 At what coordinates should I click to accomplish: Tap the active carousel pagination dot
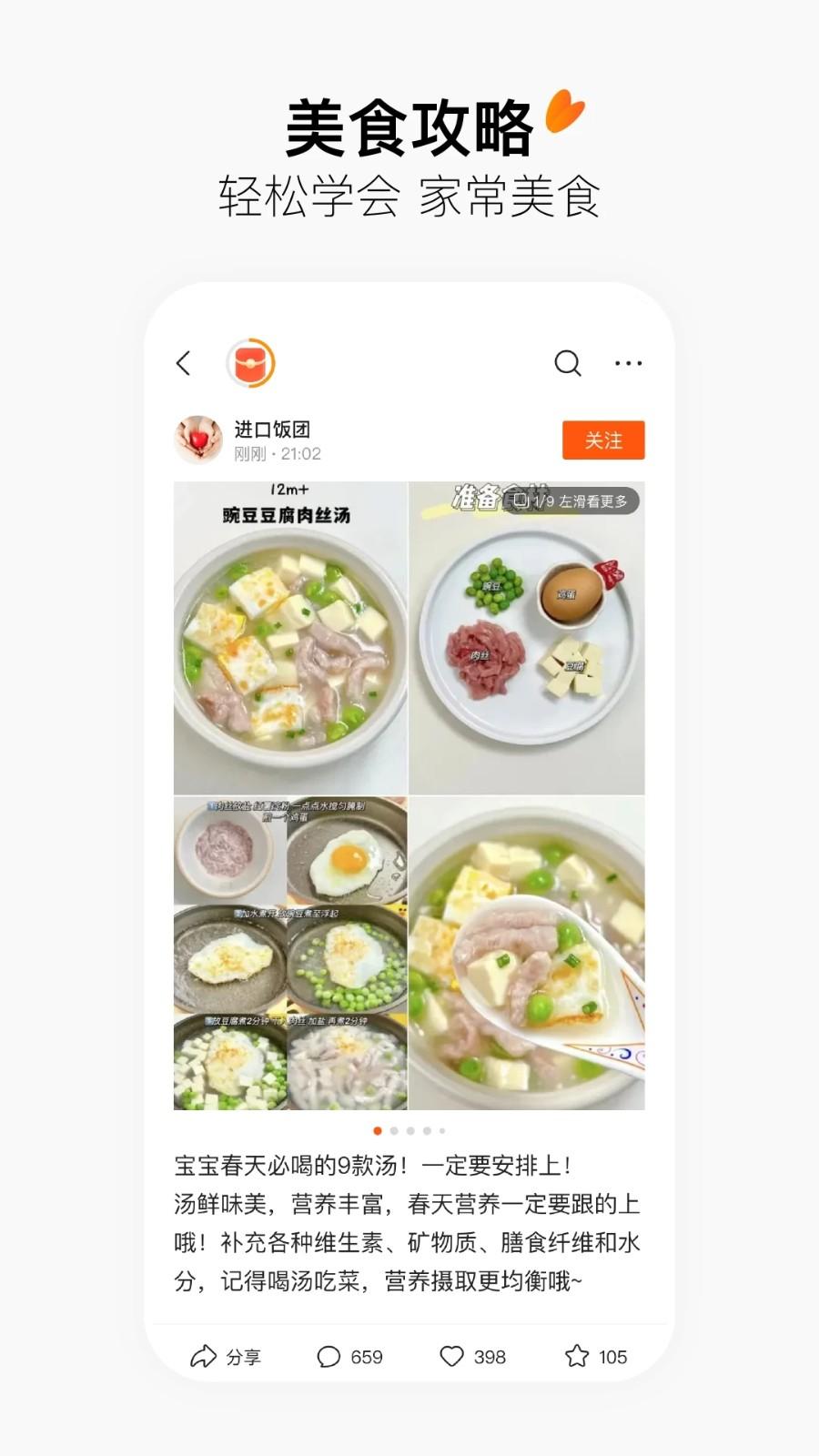(x=376, y=1131)
